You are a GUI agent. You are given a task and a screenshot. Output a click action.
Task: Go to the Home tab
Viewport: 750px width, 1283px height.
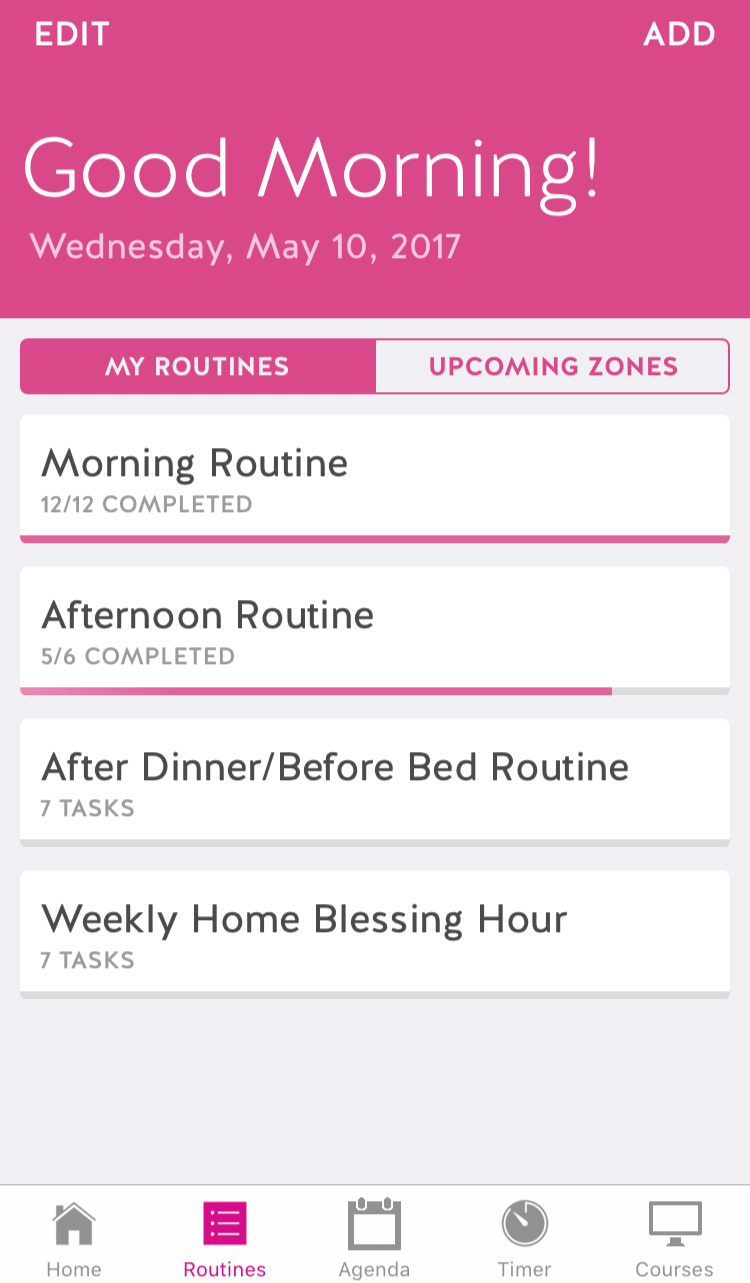(74, 1238)
